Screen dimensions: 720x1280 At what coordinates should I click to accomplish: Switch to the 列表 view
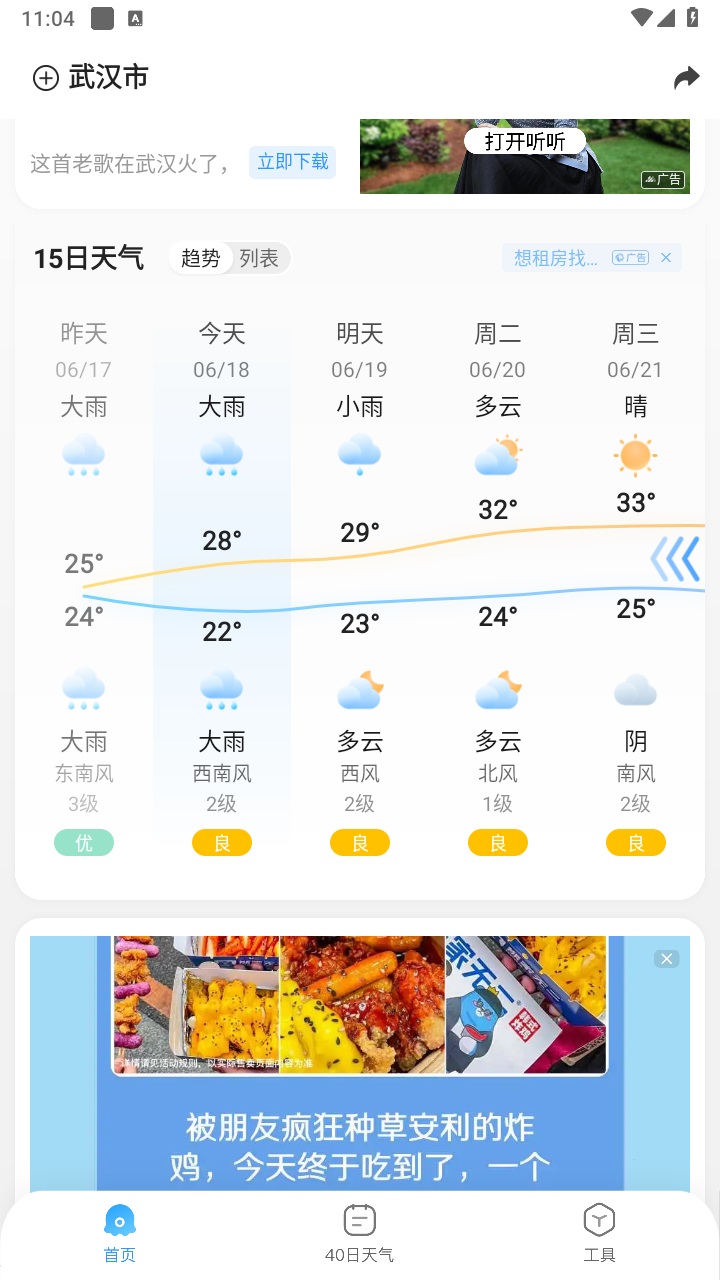click(259, 258)
